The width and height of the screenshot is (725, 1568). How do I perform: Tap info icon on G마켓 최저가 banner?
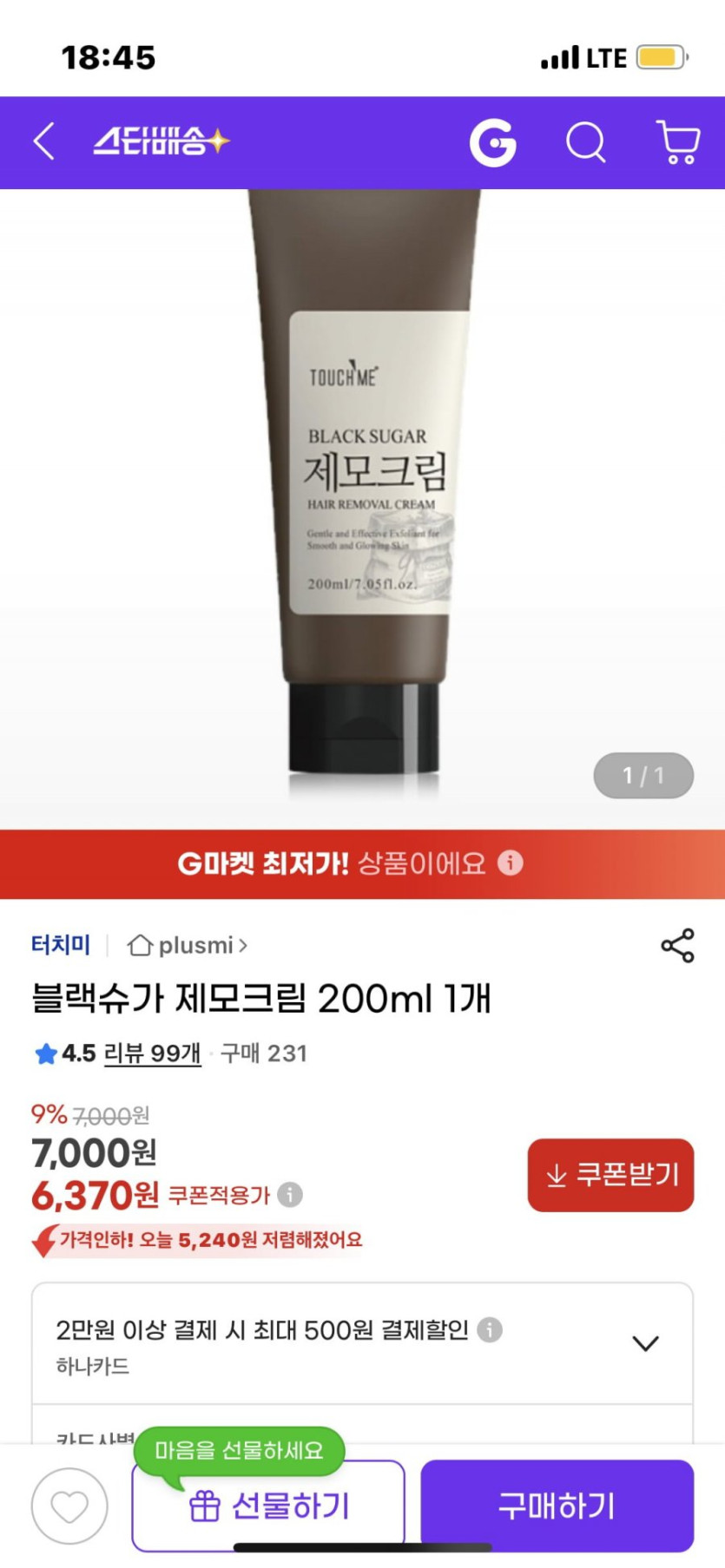click(x=511, y=863)
